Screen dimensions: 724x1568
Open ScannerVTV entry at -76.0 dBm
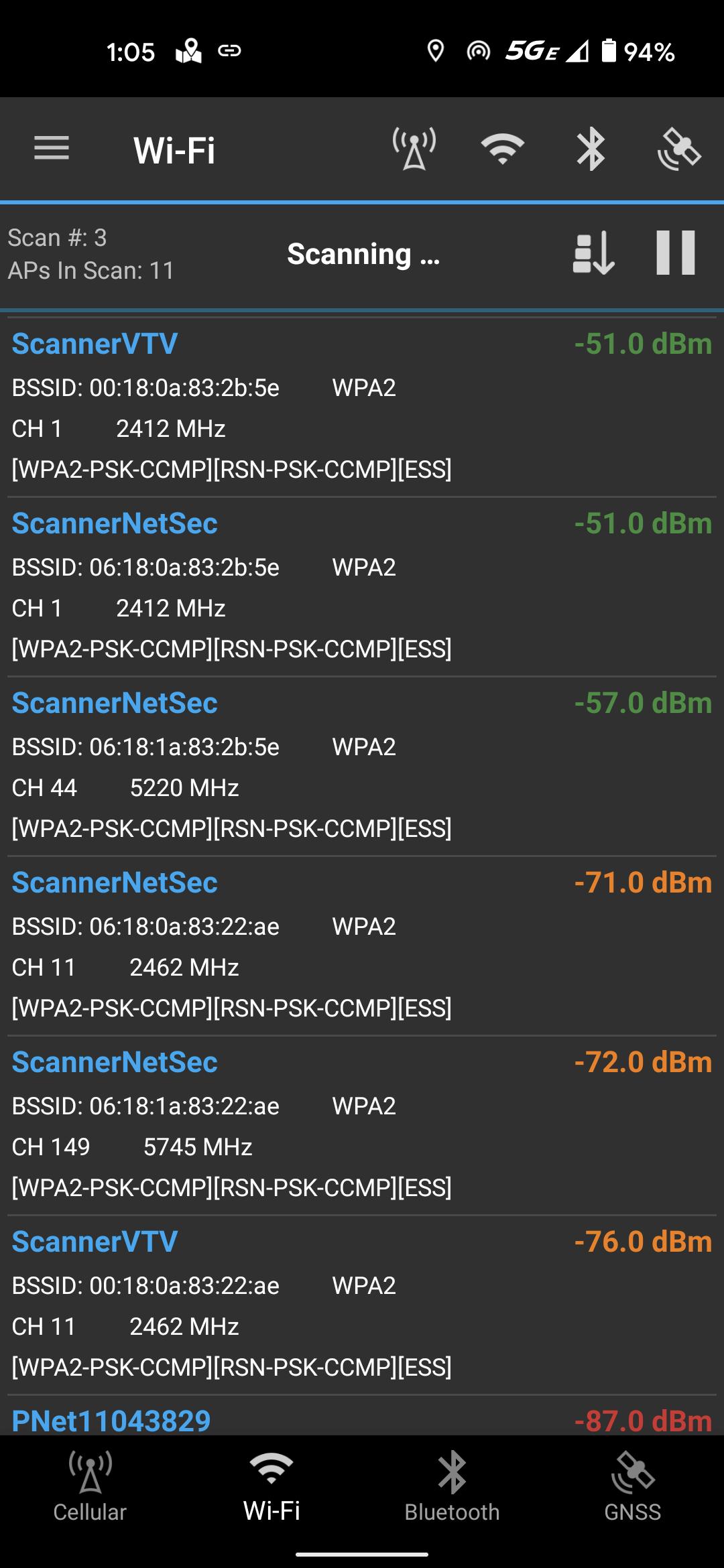[x=362, y=1305]
